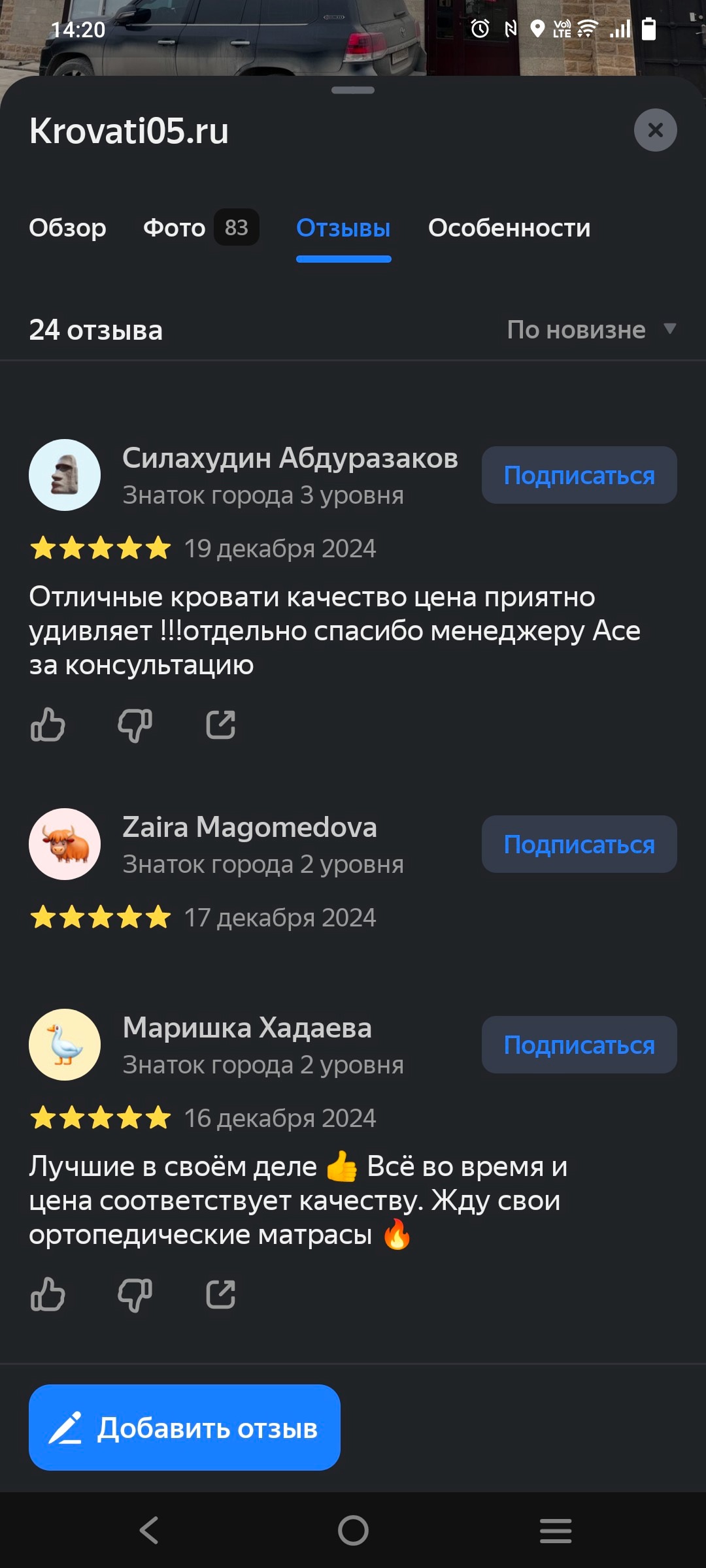This screenshot has width=706, height=1568.
Task: Dislike Маришка Хадаева's review
Action: pos(133,1296)
